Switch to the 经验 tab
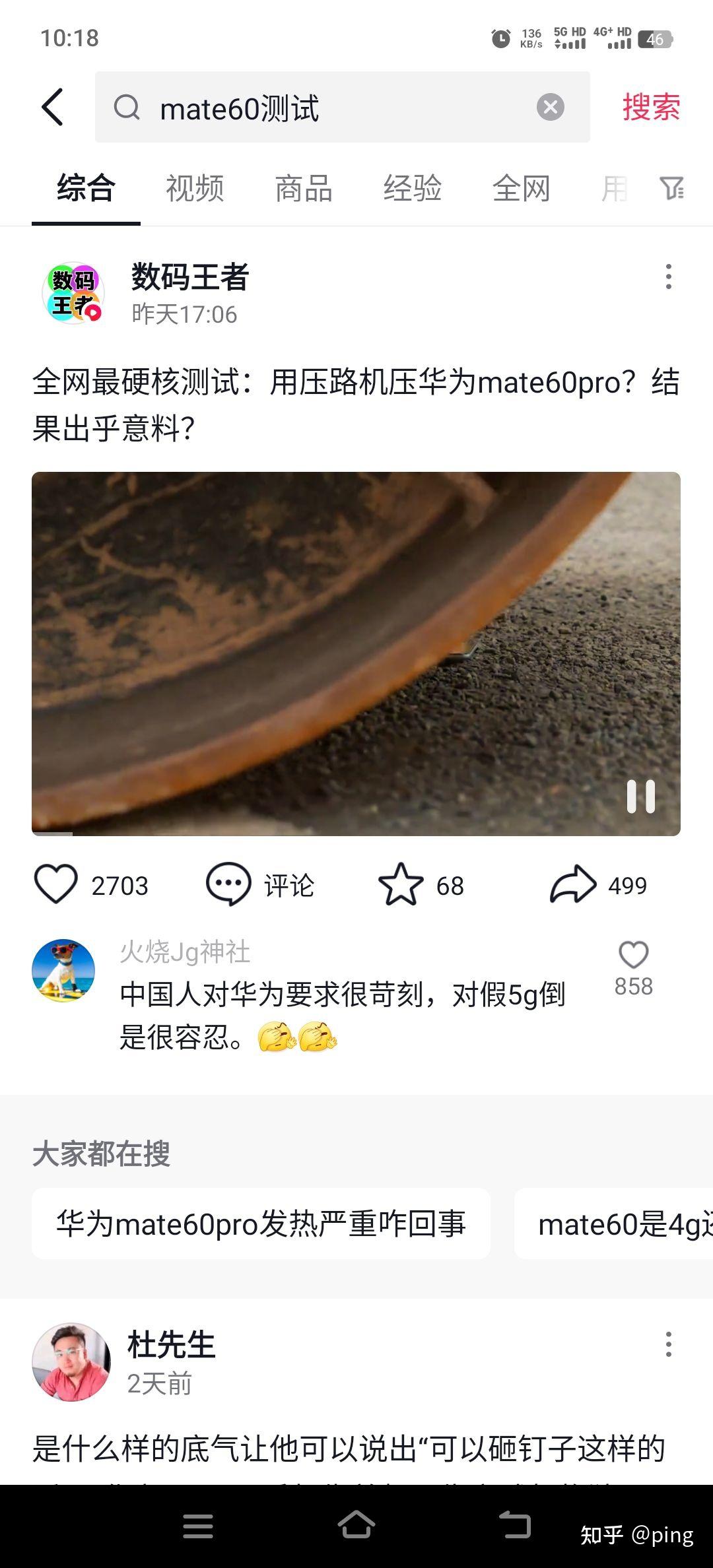 pos(412,189)
